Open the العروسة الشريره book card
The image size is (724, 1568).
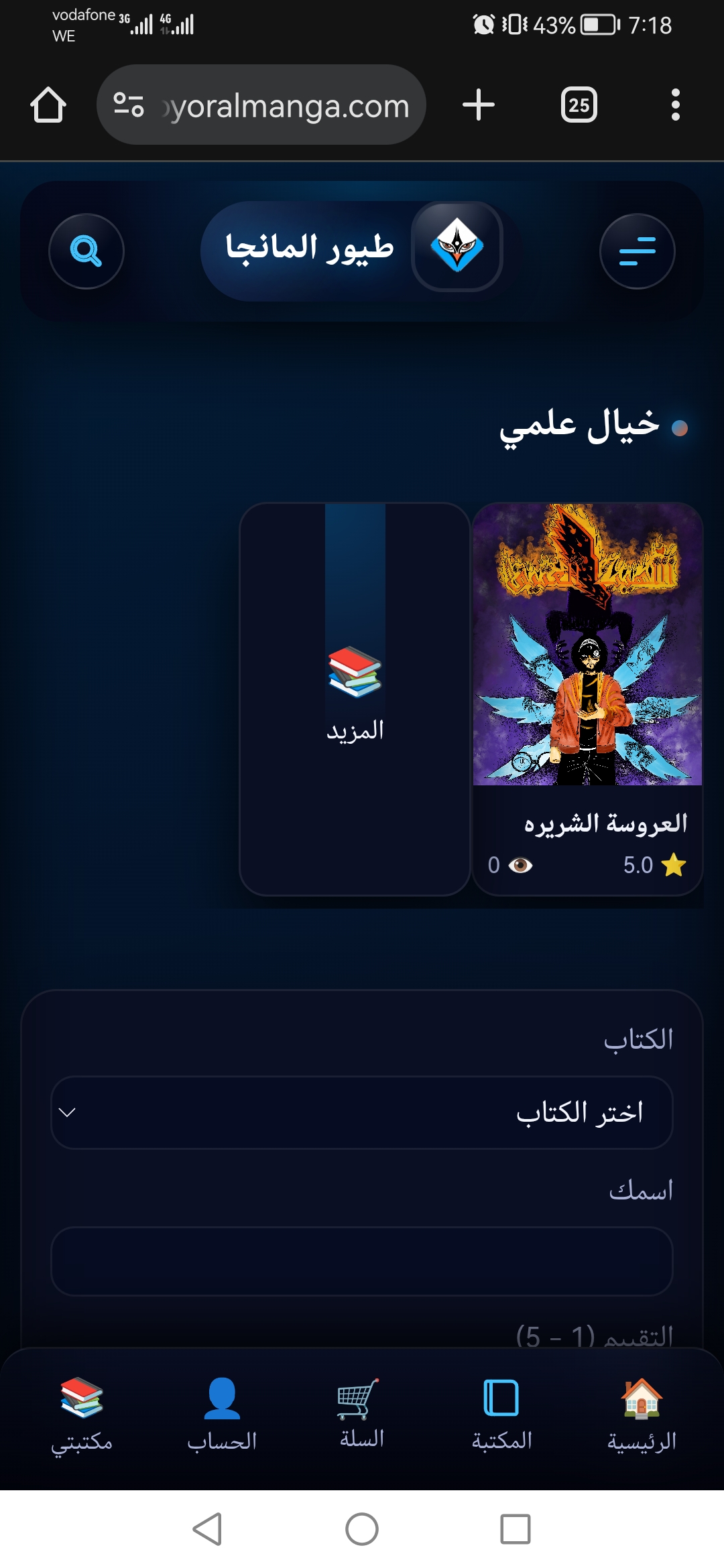click(x=587, y=697)
